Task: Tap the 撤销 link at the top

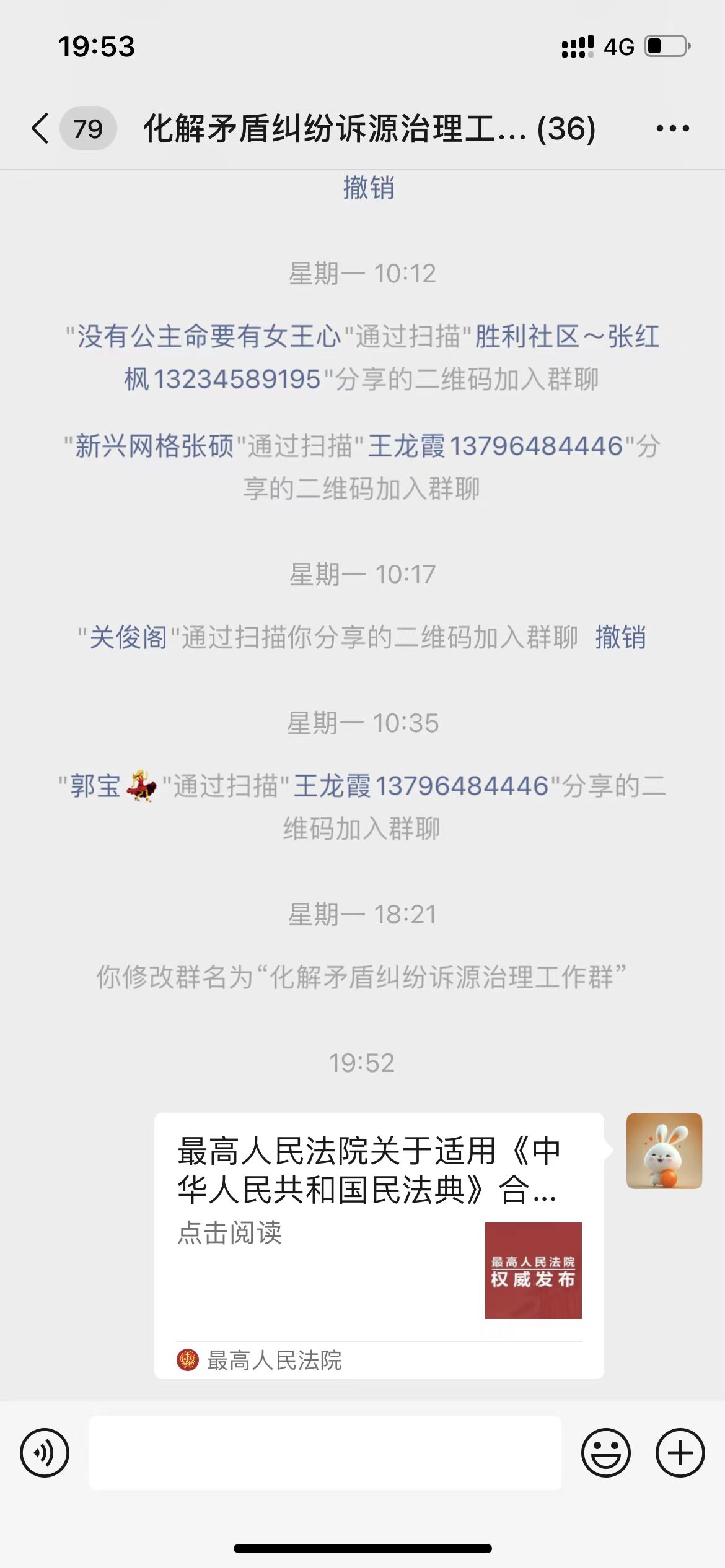Action: 369,188
